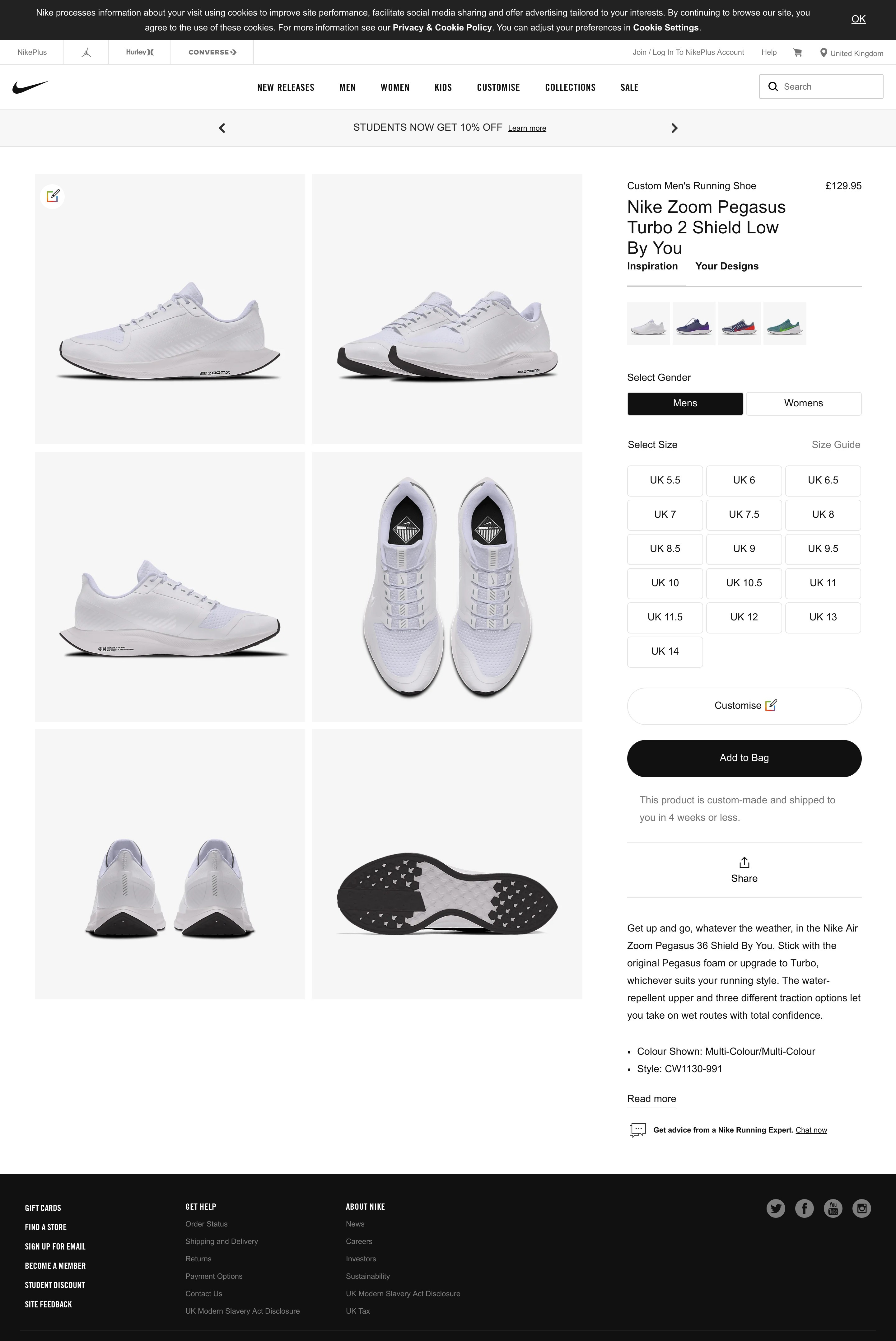Share this product
The image size is (896, 1341).
coord(744,870)
